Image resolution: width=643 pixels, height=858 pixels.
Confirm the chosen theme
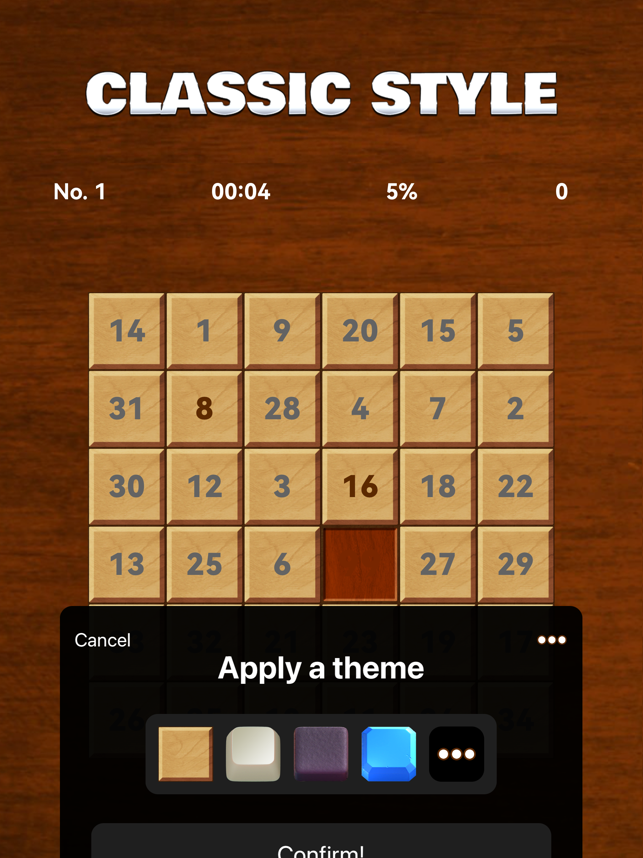click(320, 845)
